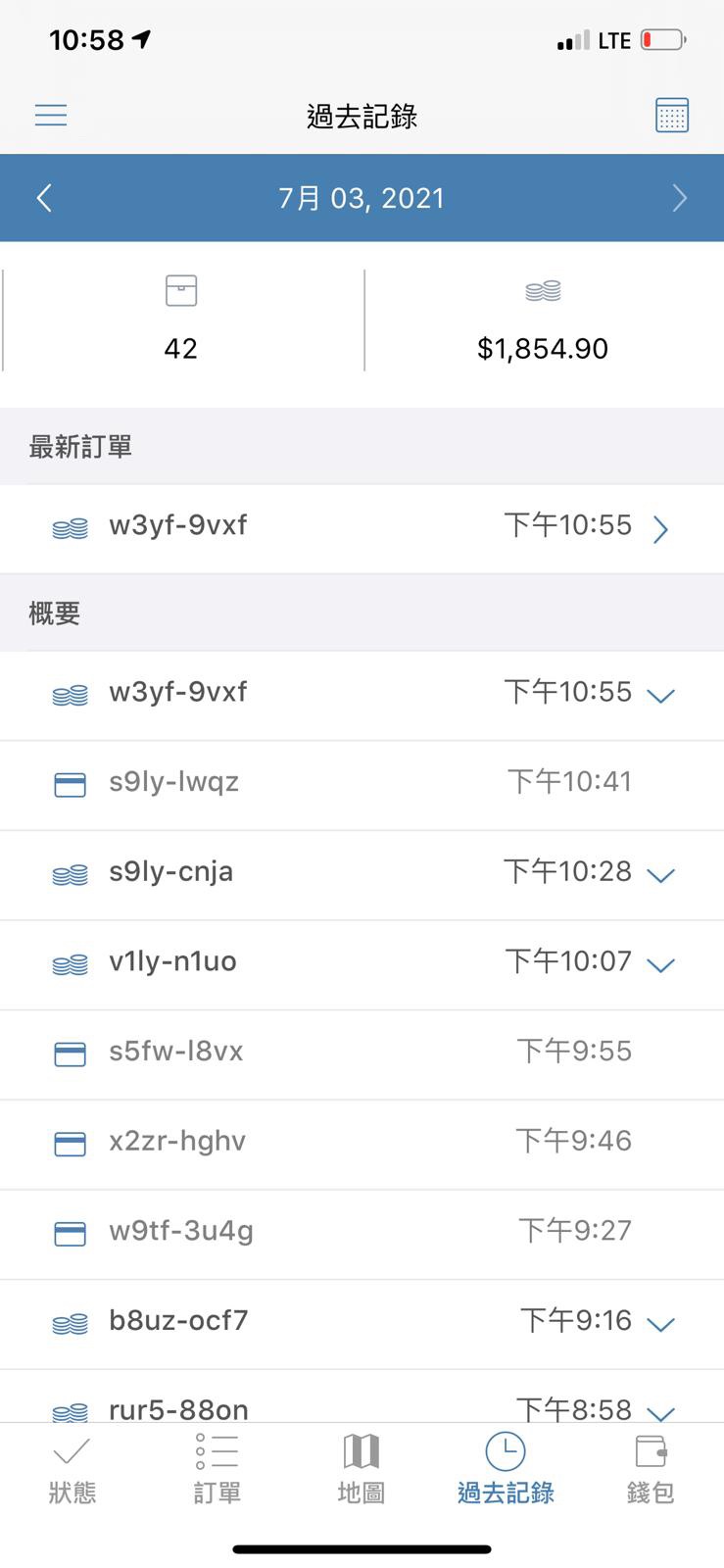Open the hamburger drawer menu
This screenshot has width=724, height=1568.
tap(51, 116)
